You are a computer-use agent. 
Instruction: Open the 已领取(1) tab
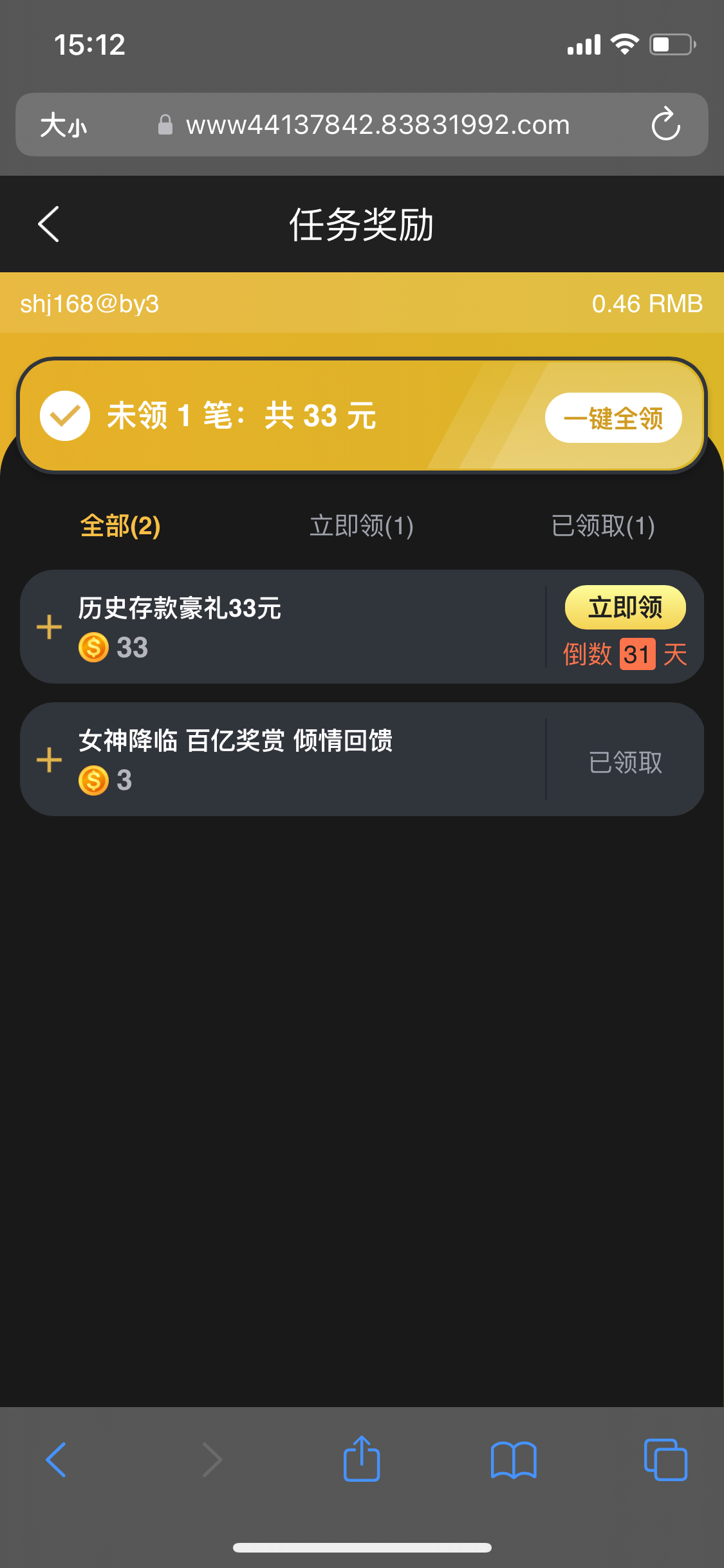click(603, 526)
